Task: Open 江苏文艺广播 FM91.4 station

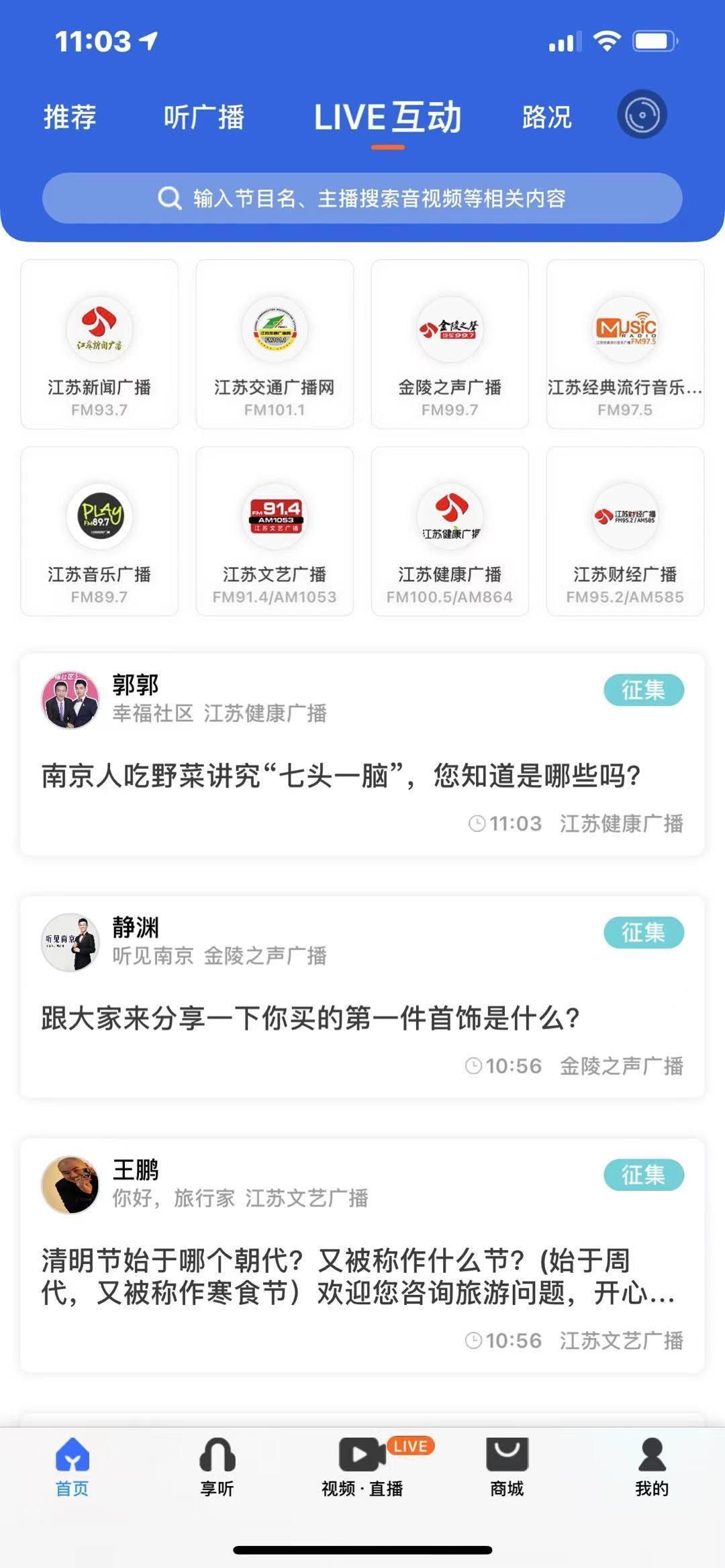Action: [x=275, y=531]
